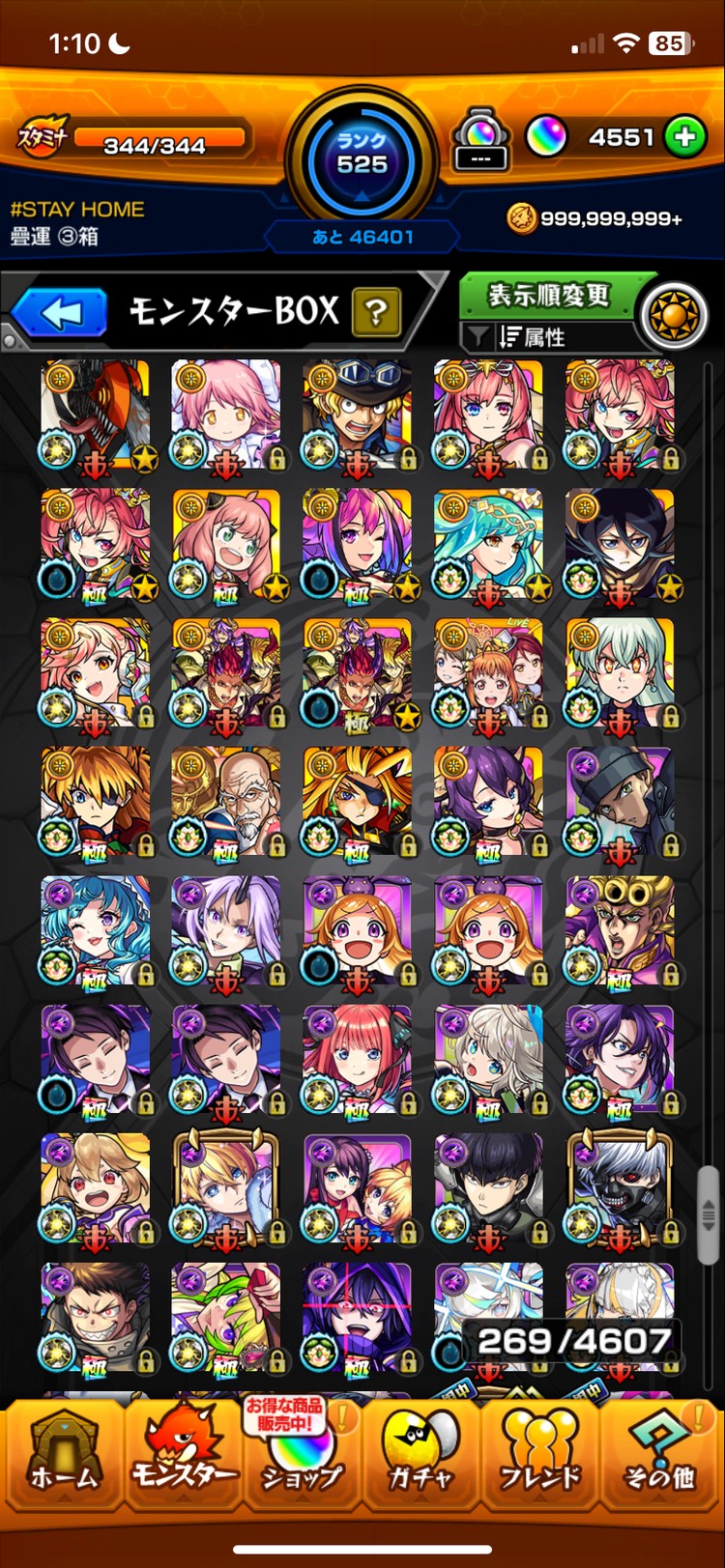Switch to the ホーム tab
The width and height of the screenshot is (725, 1568).
point(64,1458)
